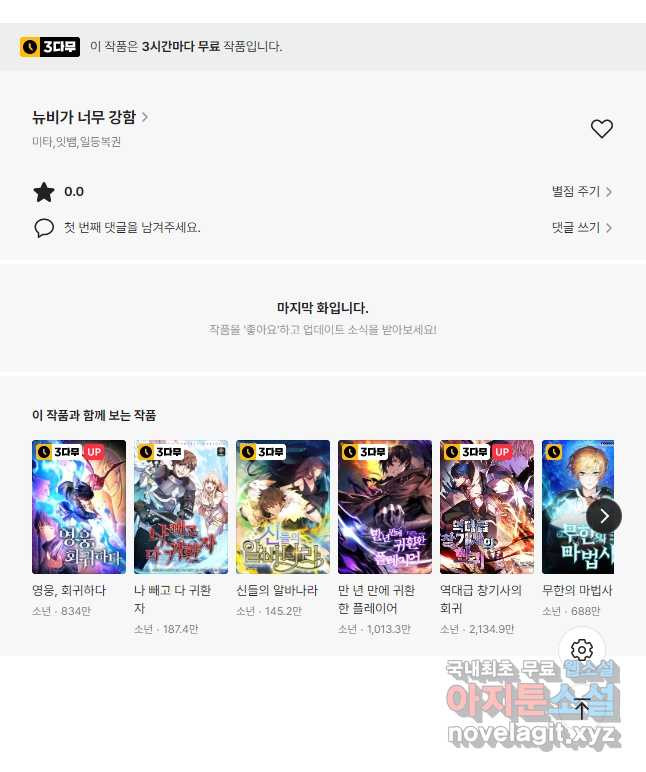Open 역대급 창기사의 회귀 webtoon
This screenshot has height=772, width=646.
pyautogui.click(x=487, y=507)
